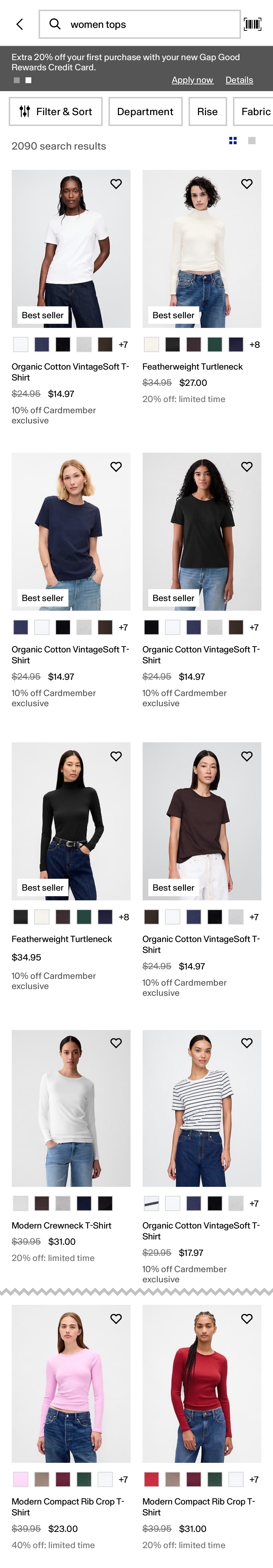Select the Department filter chip
This screenshot has width=273, height=1568.
click(145, 112)
